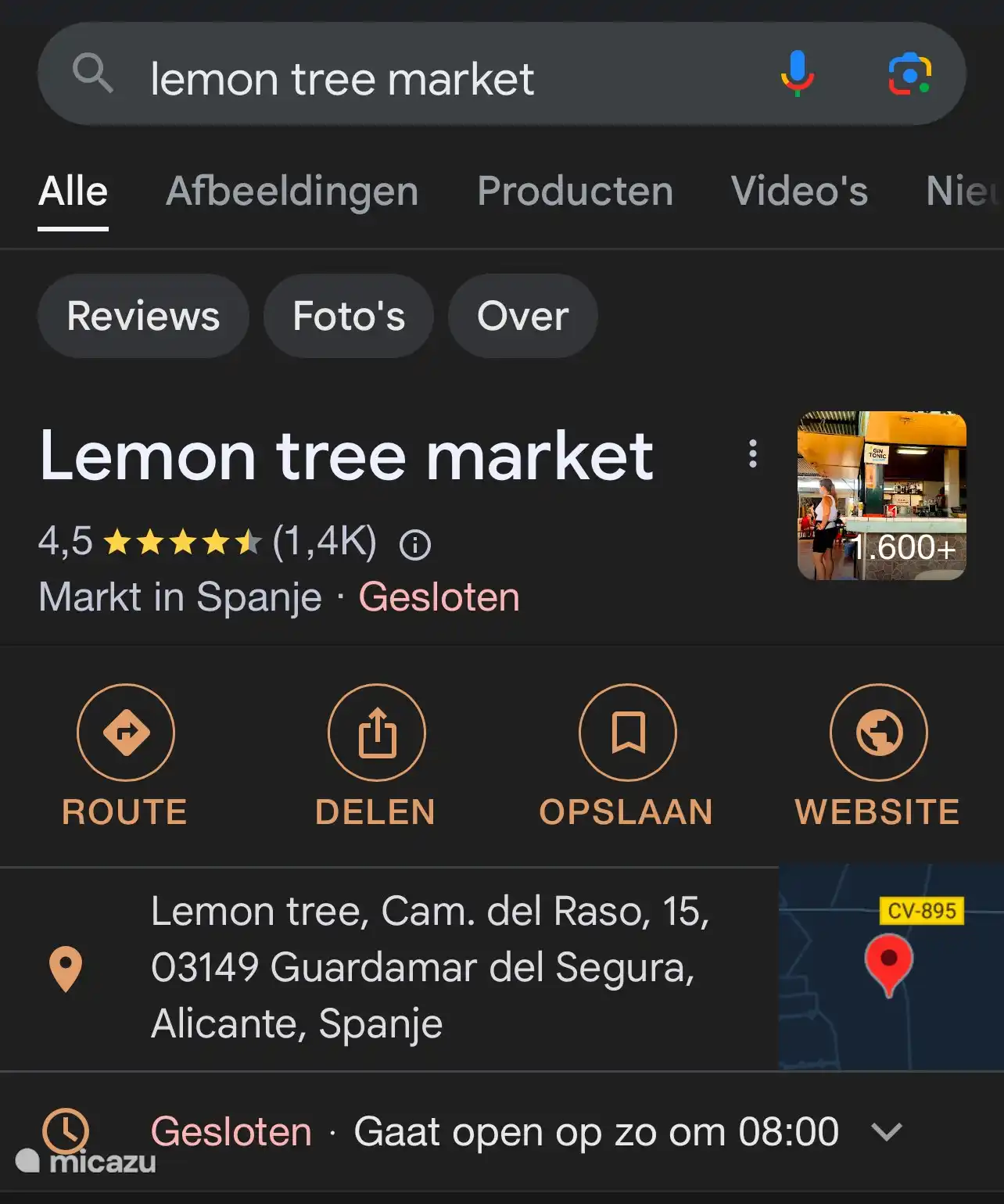Expand the opening hours chevron
This screenshot has height=1204, width=1004.
887,1131
